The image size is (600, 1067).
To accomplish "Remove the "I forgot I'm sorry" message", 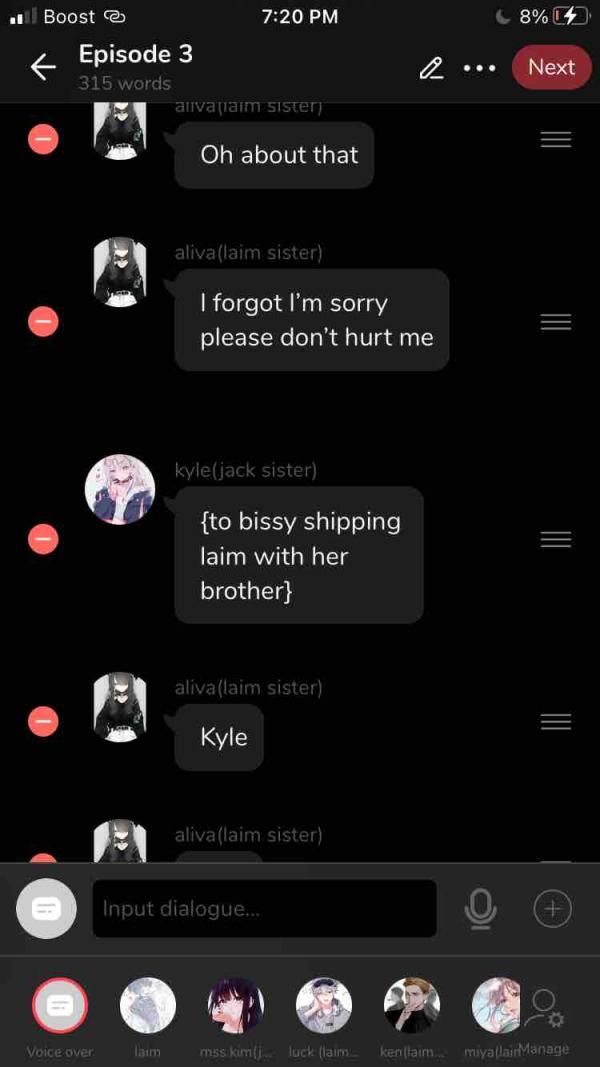I will click(43, 321).
